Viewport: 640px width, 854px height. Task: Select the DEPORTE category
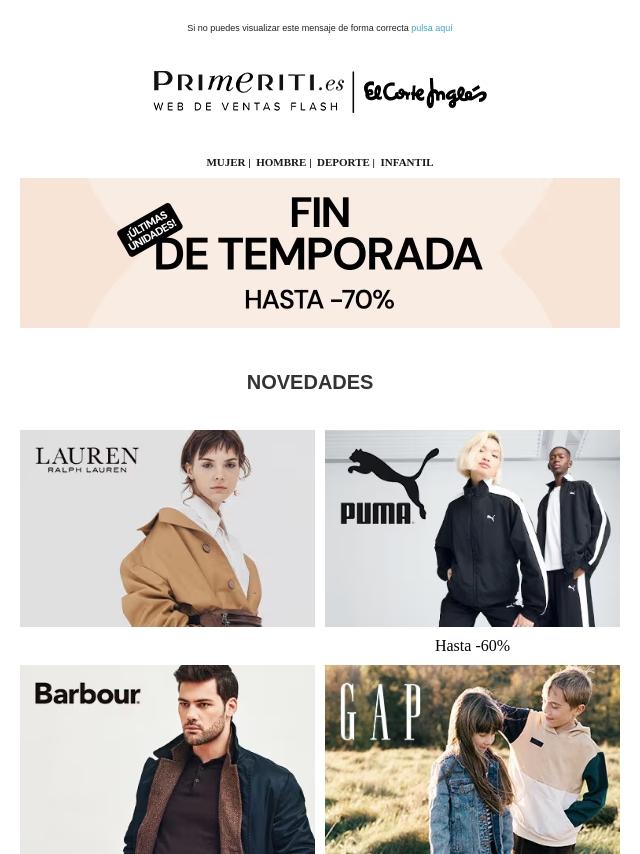click(342, 162)
